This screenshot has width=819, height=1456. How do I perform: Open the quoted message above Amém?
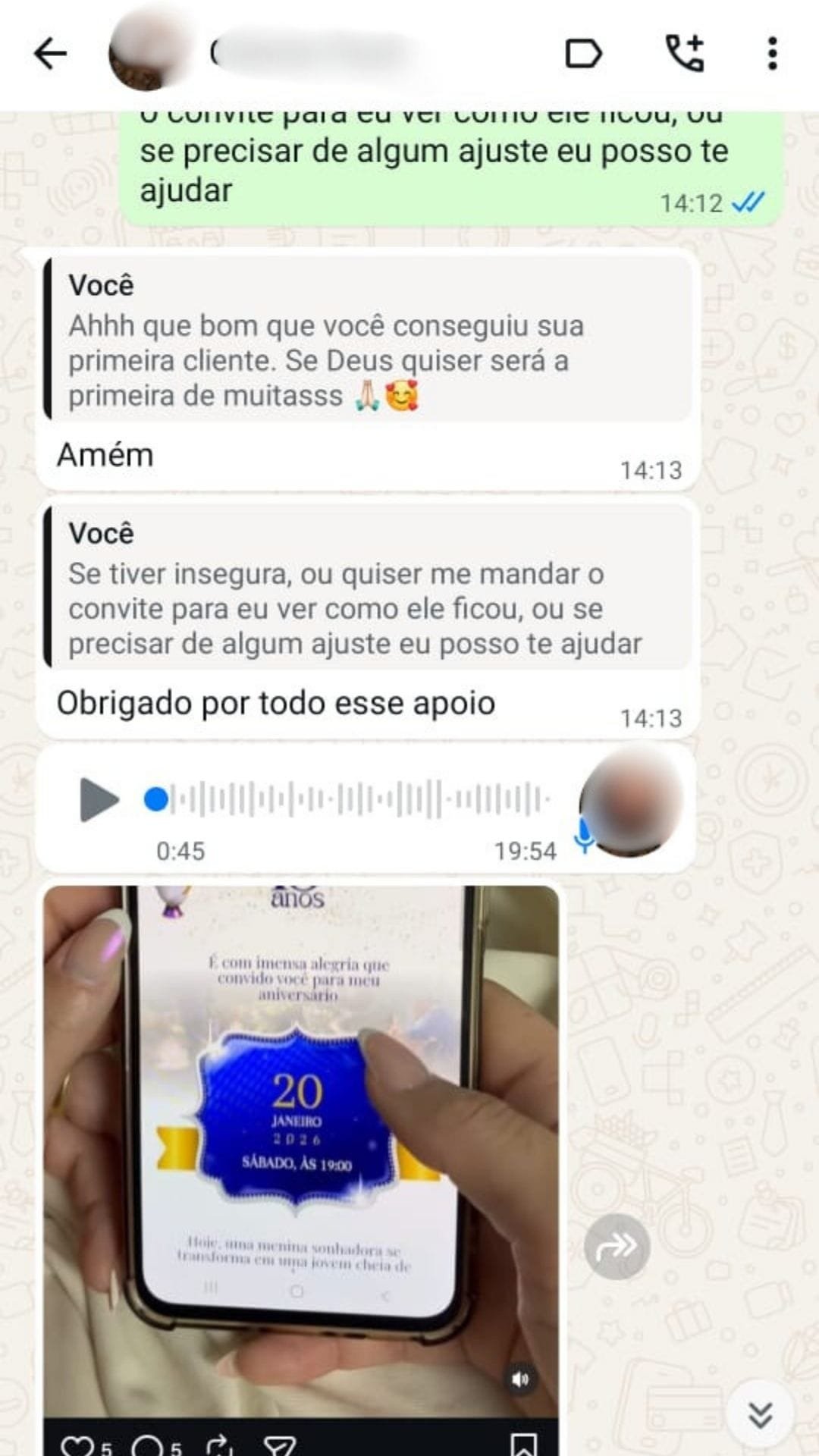click(x=369, y=340)
